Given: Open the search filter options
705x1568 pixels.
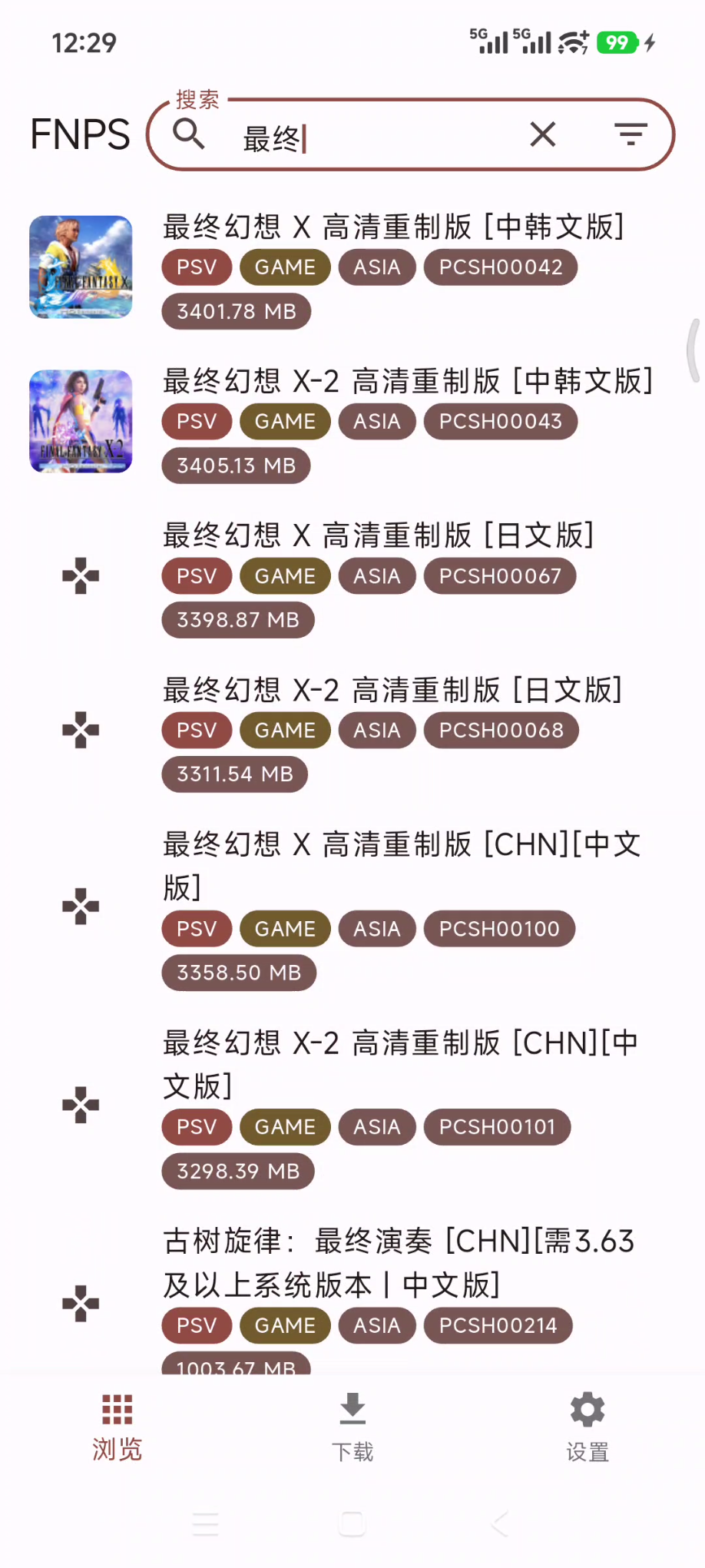Looking at the screenshot, I should [631, 134].
